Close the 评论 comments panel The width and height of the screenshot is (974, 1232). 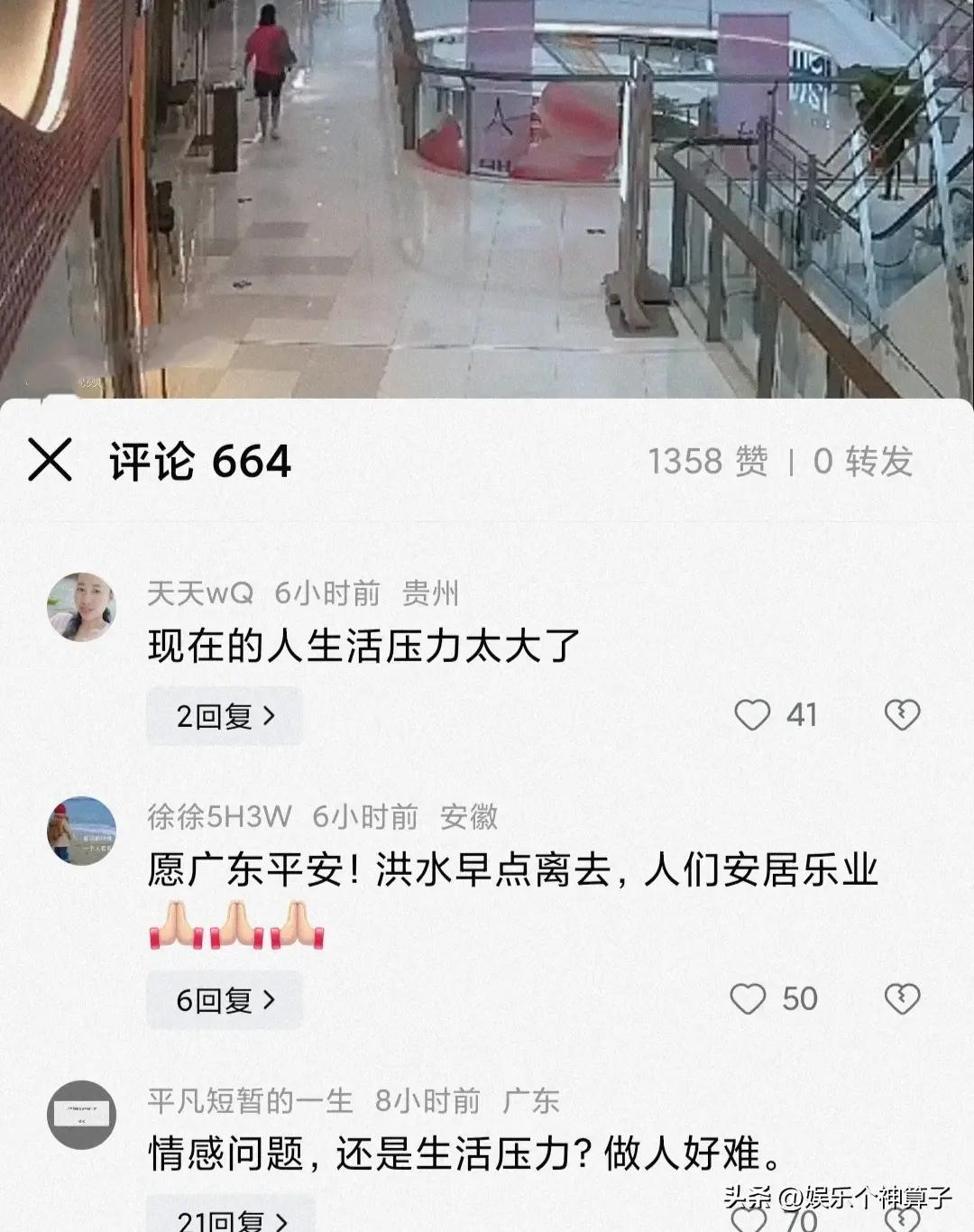(x=50, y=461)
